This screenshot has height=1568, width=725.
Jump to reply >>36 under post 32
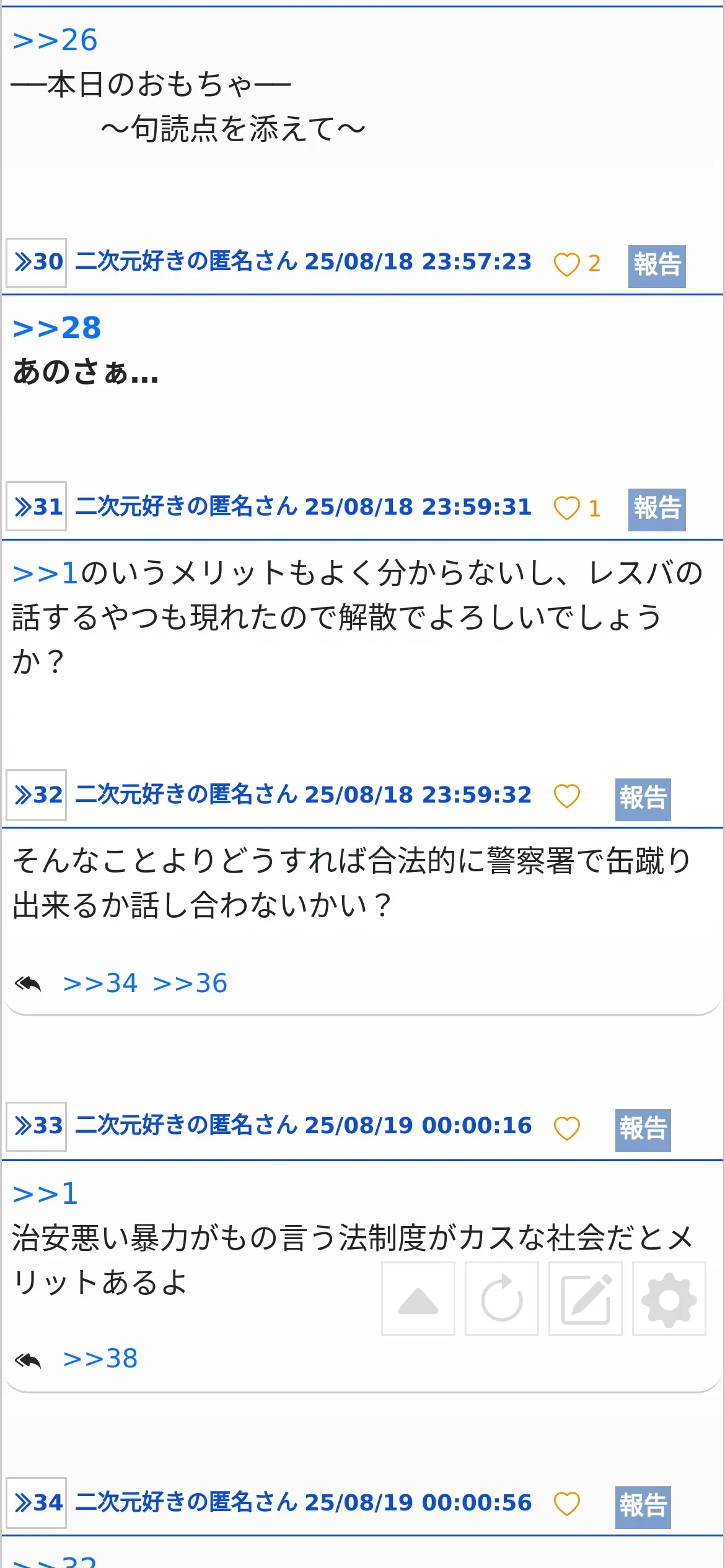point(190,983)
